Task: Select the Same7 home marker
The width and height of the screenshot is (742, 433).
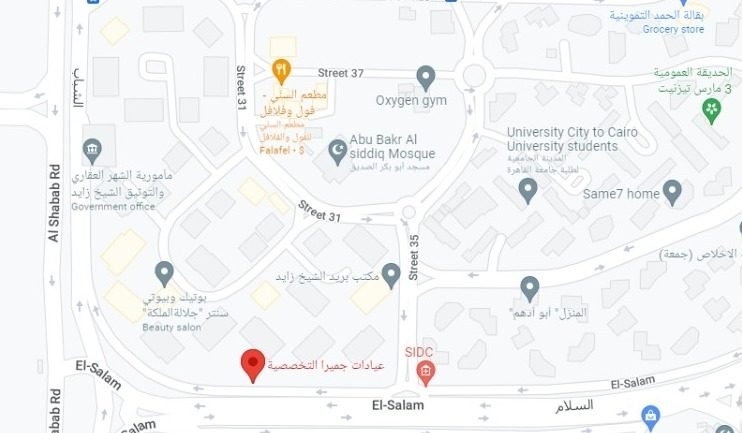Action: click(x=672, y=189)
